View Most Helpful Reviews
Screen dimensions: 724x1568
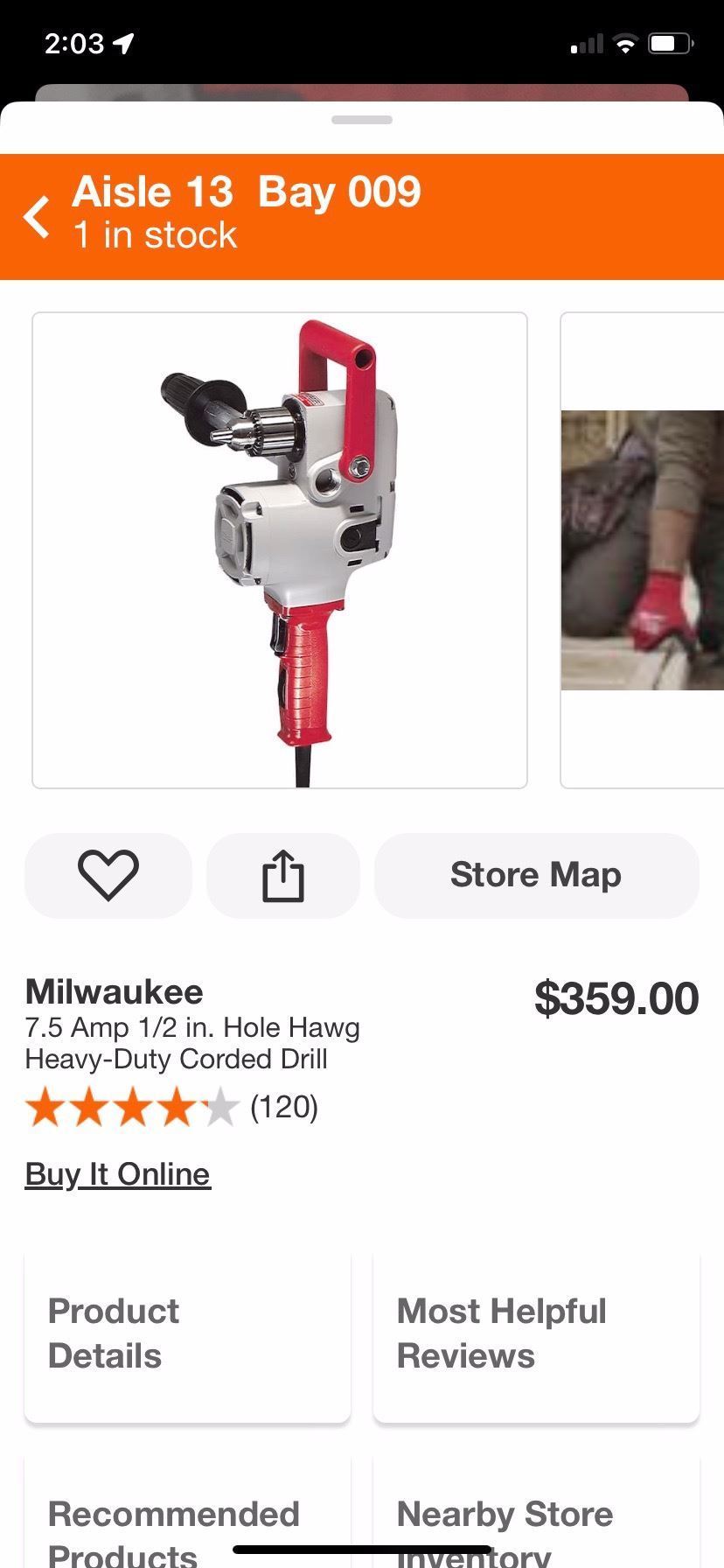point(536,1335)
